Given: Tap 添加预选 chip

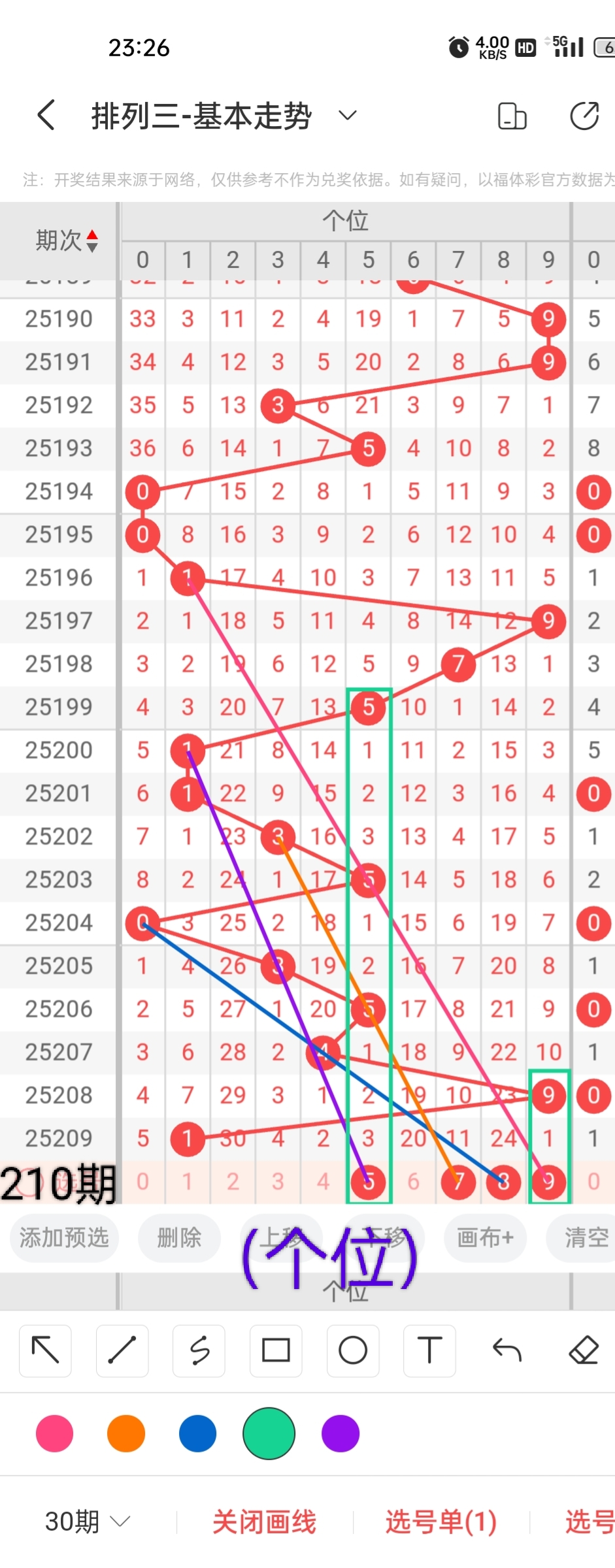Looking at the screenshot, I should tap(64, 1237).
